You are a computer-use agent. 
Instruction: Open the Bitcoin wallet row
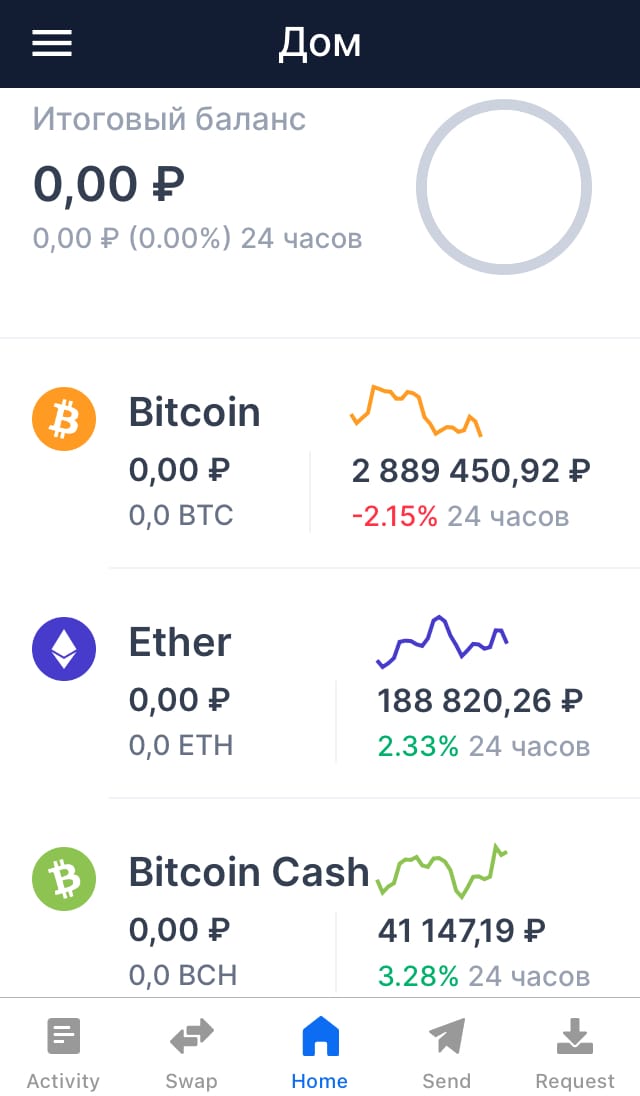[x=320, y=454]
